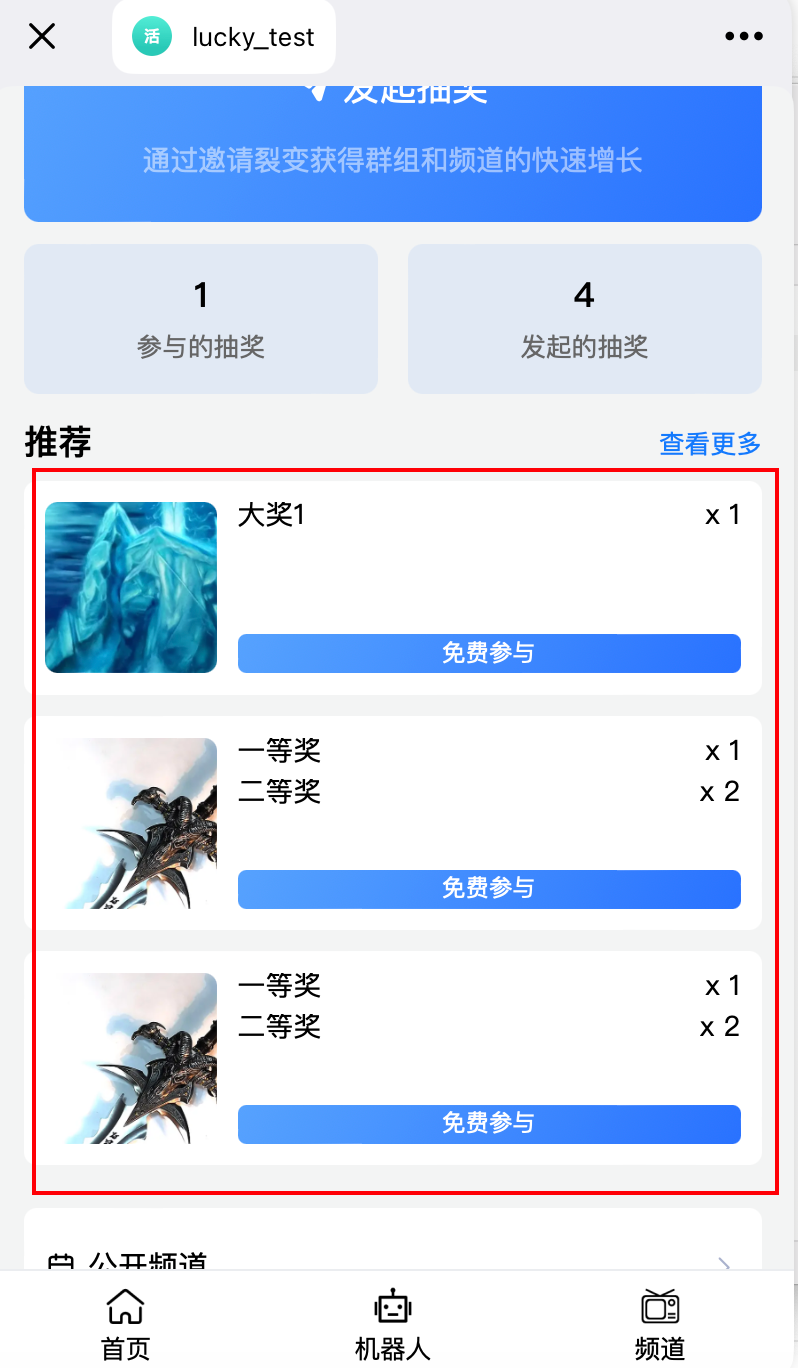Close the lucky_test mini app
The height and width of the screenshot is (1368, 798).
pos(42,37)
